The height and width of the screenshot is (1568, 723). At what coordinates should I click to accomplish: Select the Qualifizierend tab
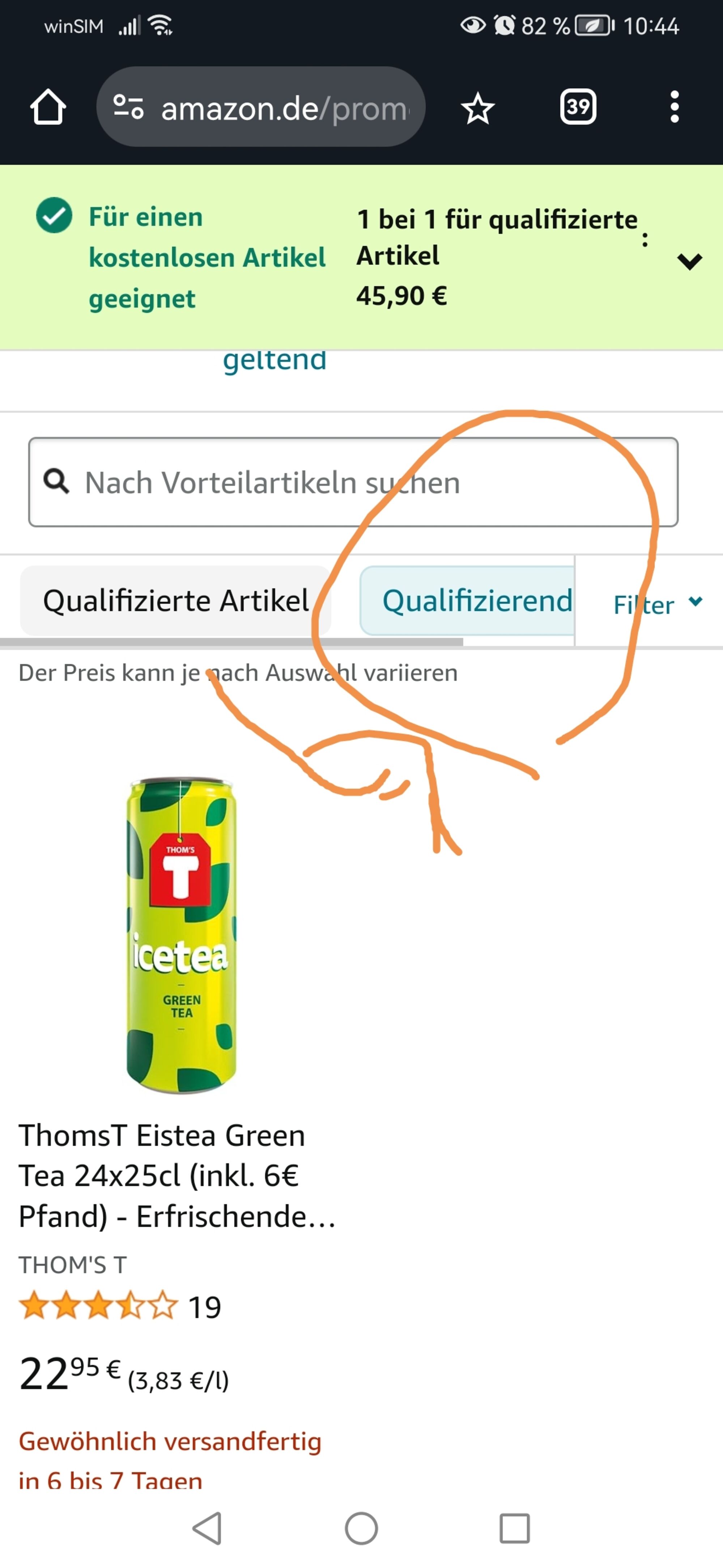click(x=467, y=601)
